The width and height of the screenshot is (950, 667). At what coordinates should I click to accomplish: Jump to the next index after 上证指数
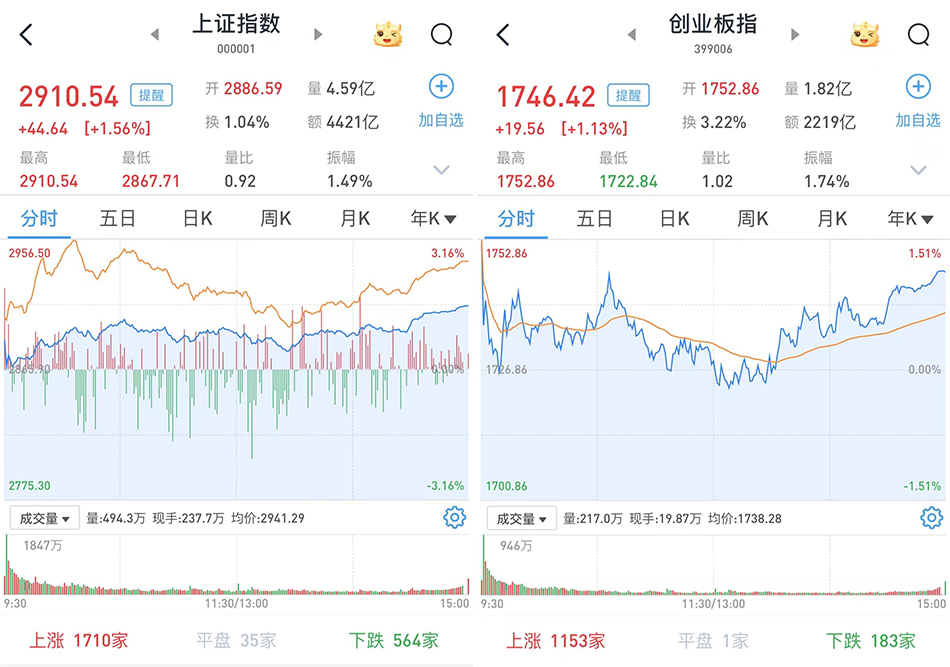click(x=318, y=35)
